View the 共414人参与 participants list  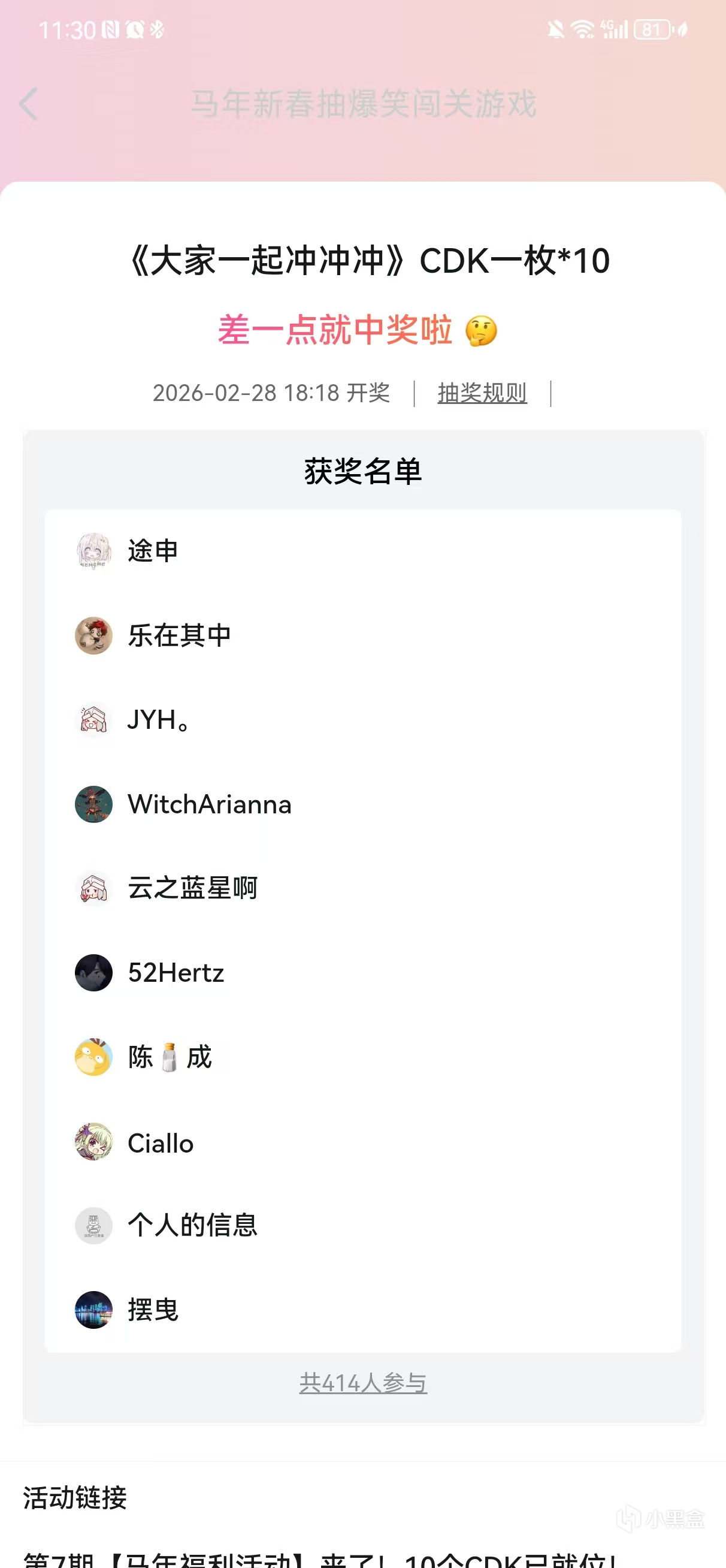point(362,1383)
